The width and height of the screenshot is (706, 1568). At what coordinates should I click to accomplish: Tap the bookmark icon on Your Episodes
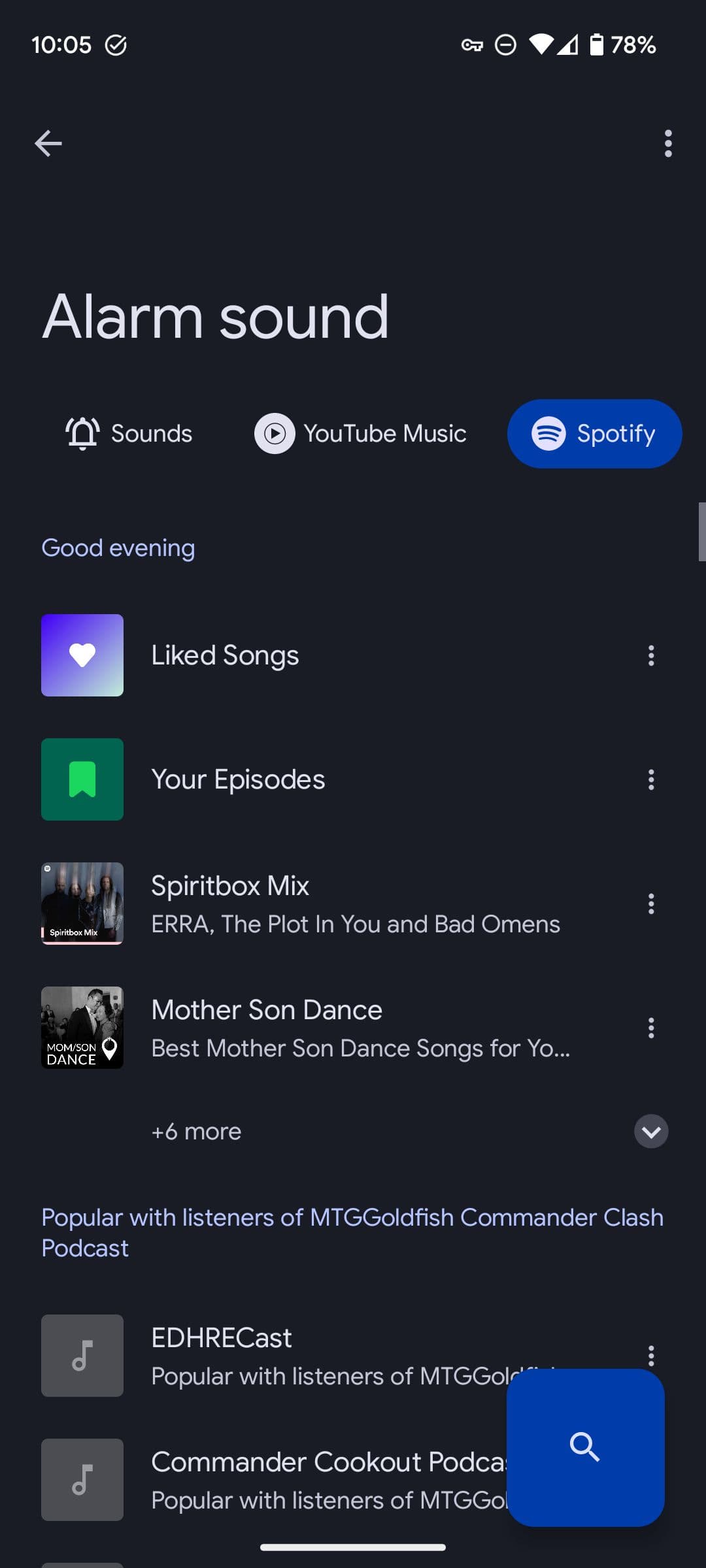(x=82, y=779)
